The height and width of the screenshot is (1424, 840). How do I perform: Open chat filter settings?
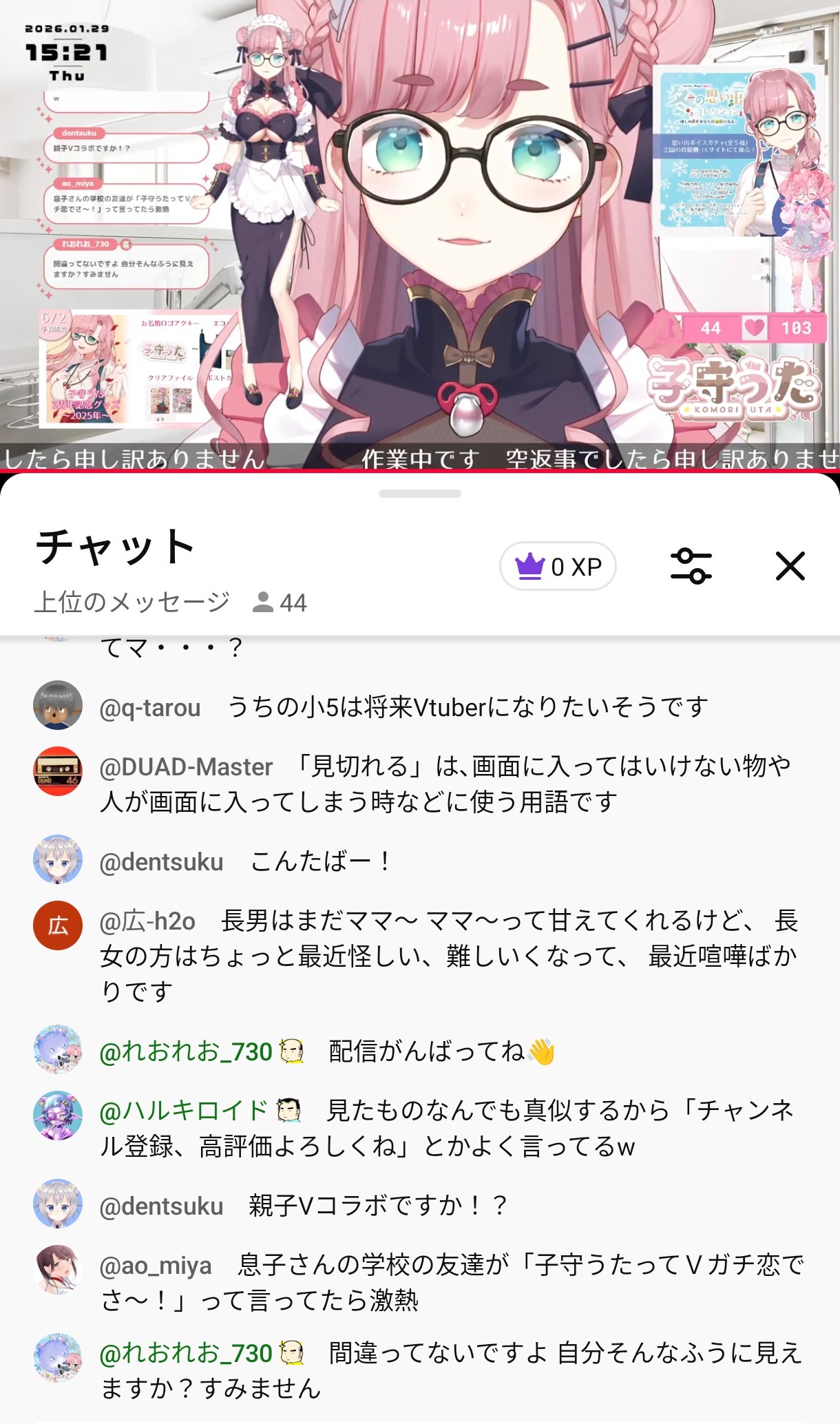click(x=691, y=566)
